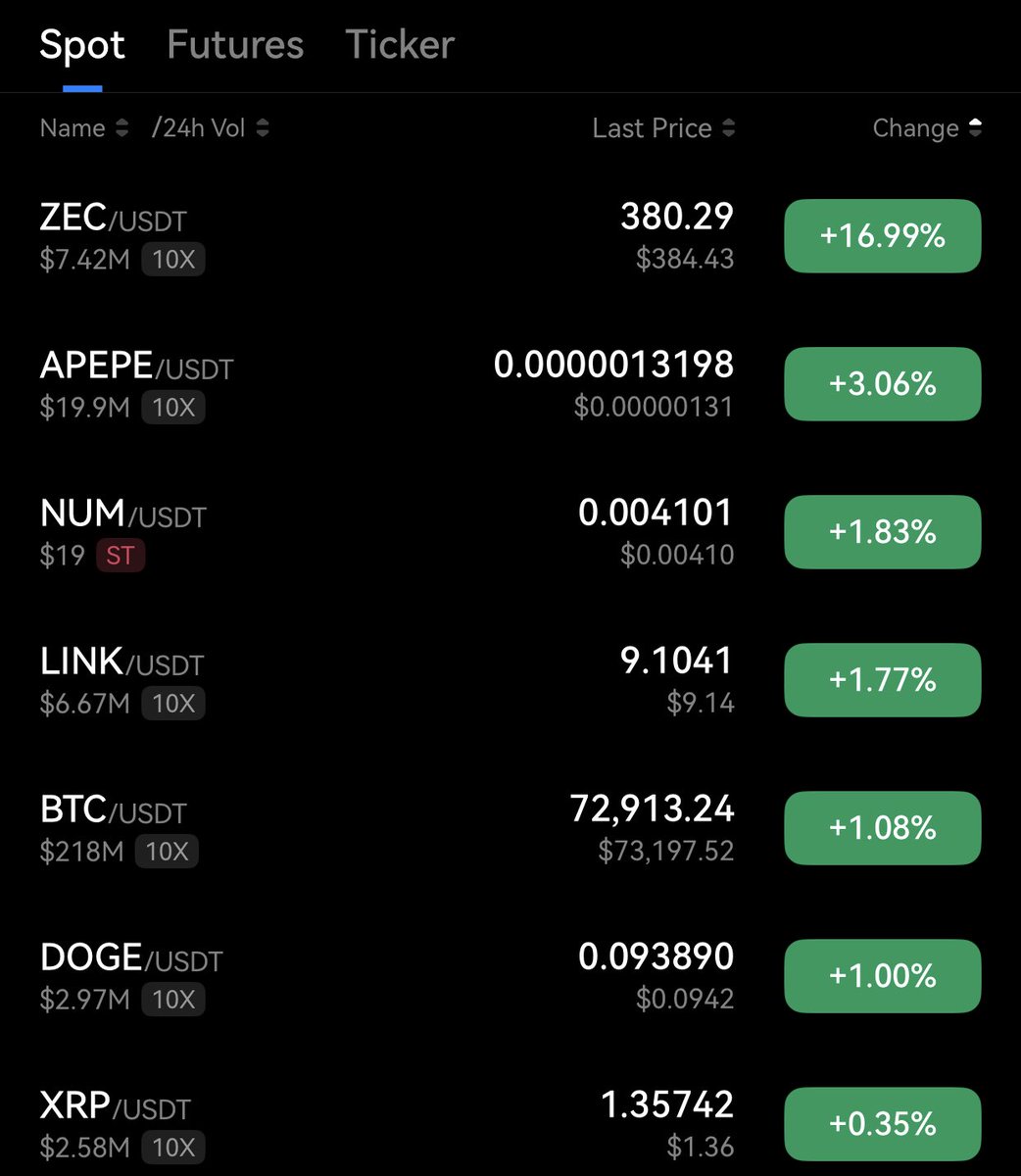Sort the list by Name

(x=83, y=128)
